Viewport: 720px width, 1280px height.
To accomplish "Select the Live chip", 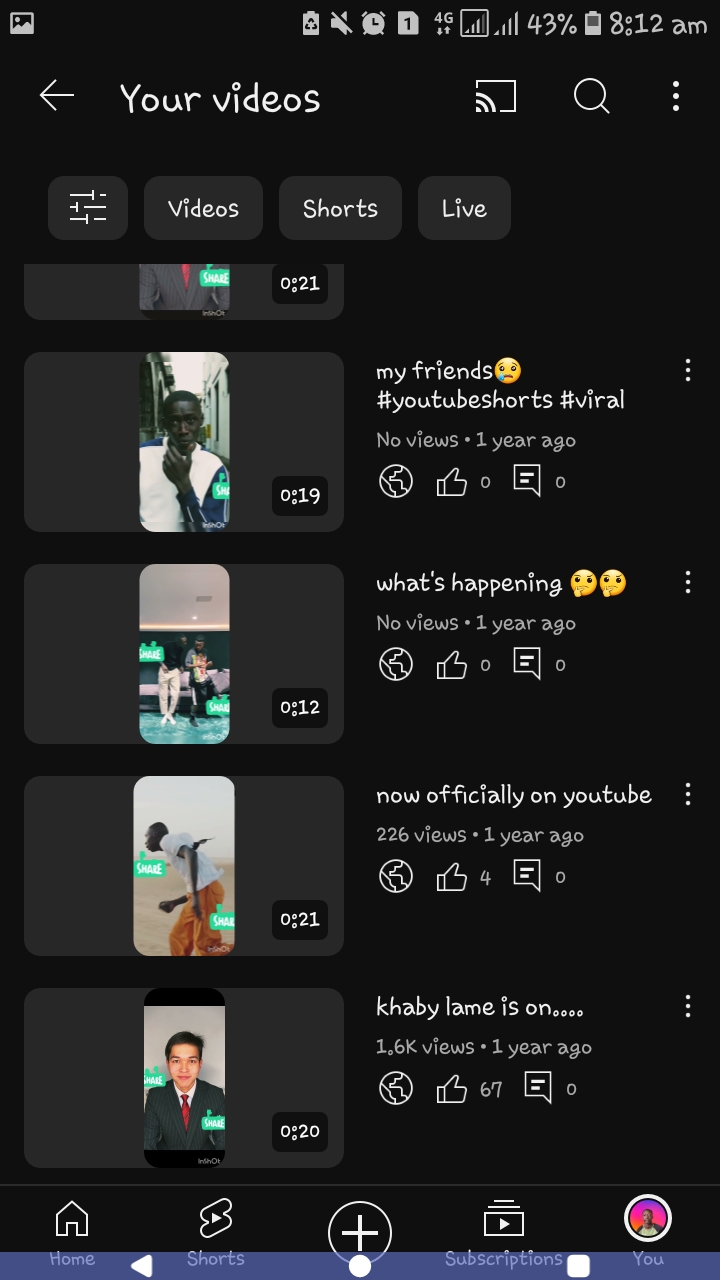I will pos(464,208).
